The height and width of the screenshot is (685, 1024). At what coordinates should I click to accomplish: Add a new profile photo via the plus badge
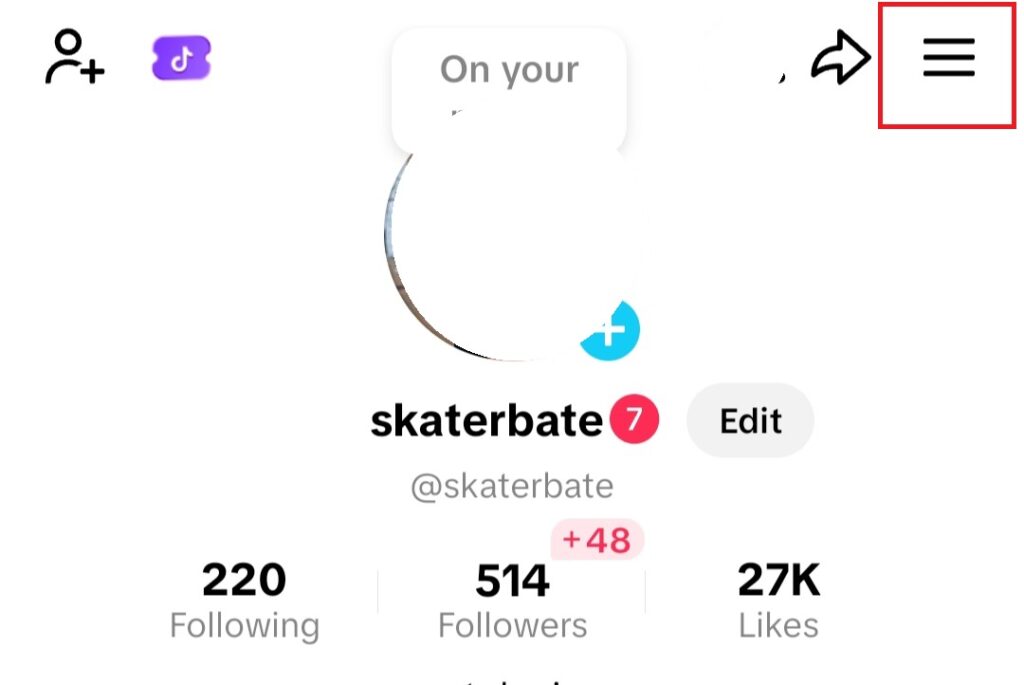tap(609, 330)
